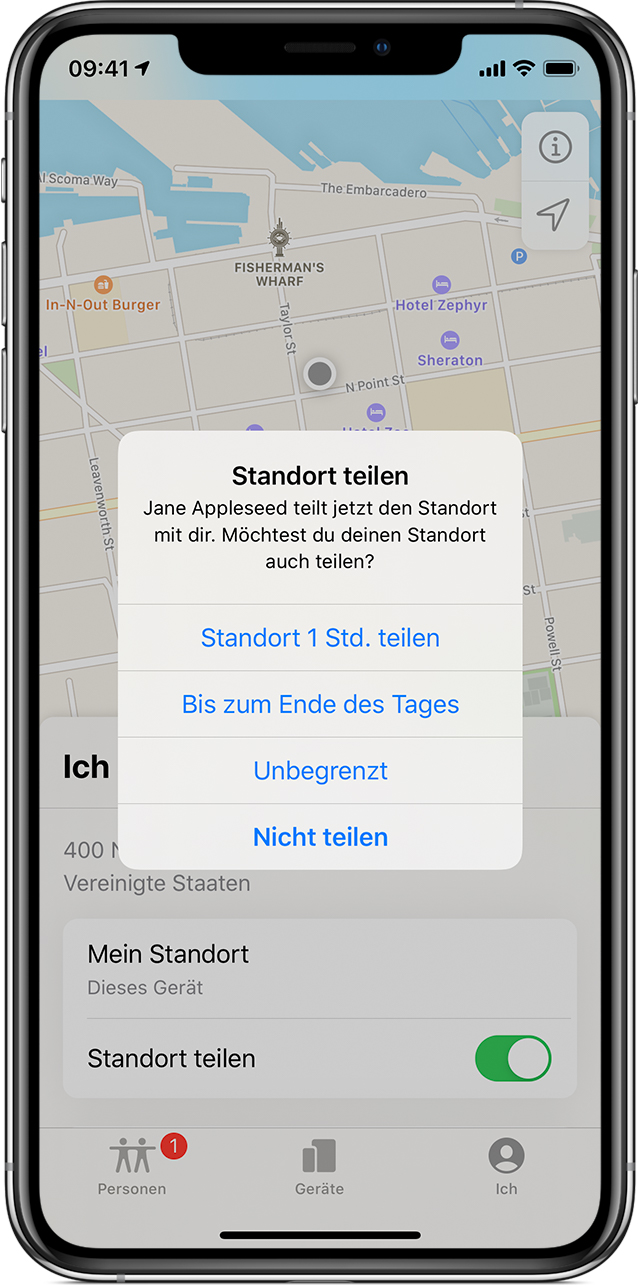Select Bis zum Ende des Tages
Screen dimensions: 640x1286
click(320, 704)
